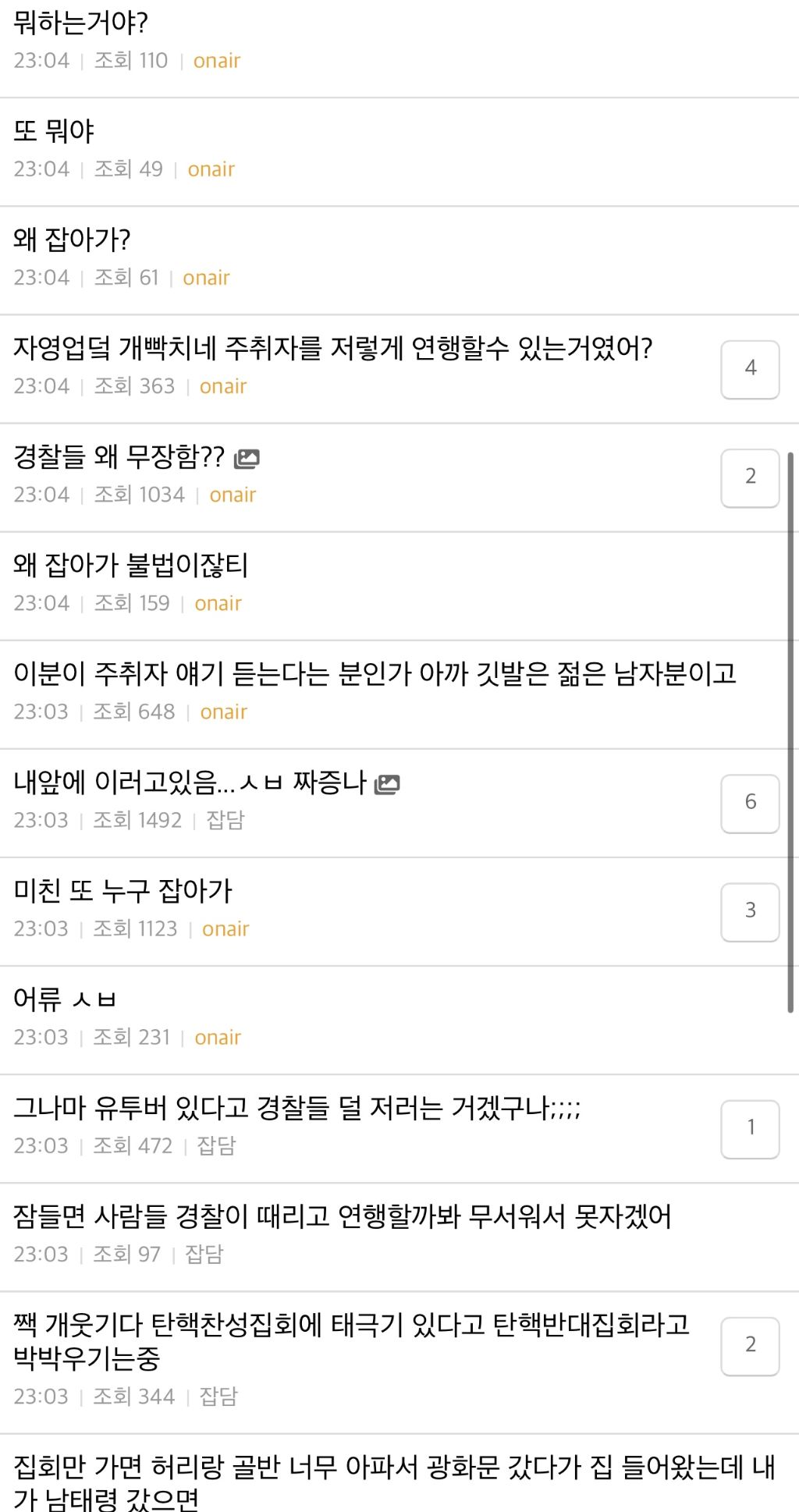Open the 3-comment badge on "미친 또 누구 잡아가"
This screenshot has height=1512, width=799.
point(750,911)
